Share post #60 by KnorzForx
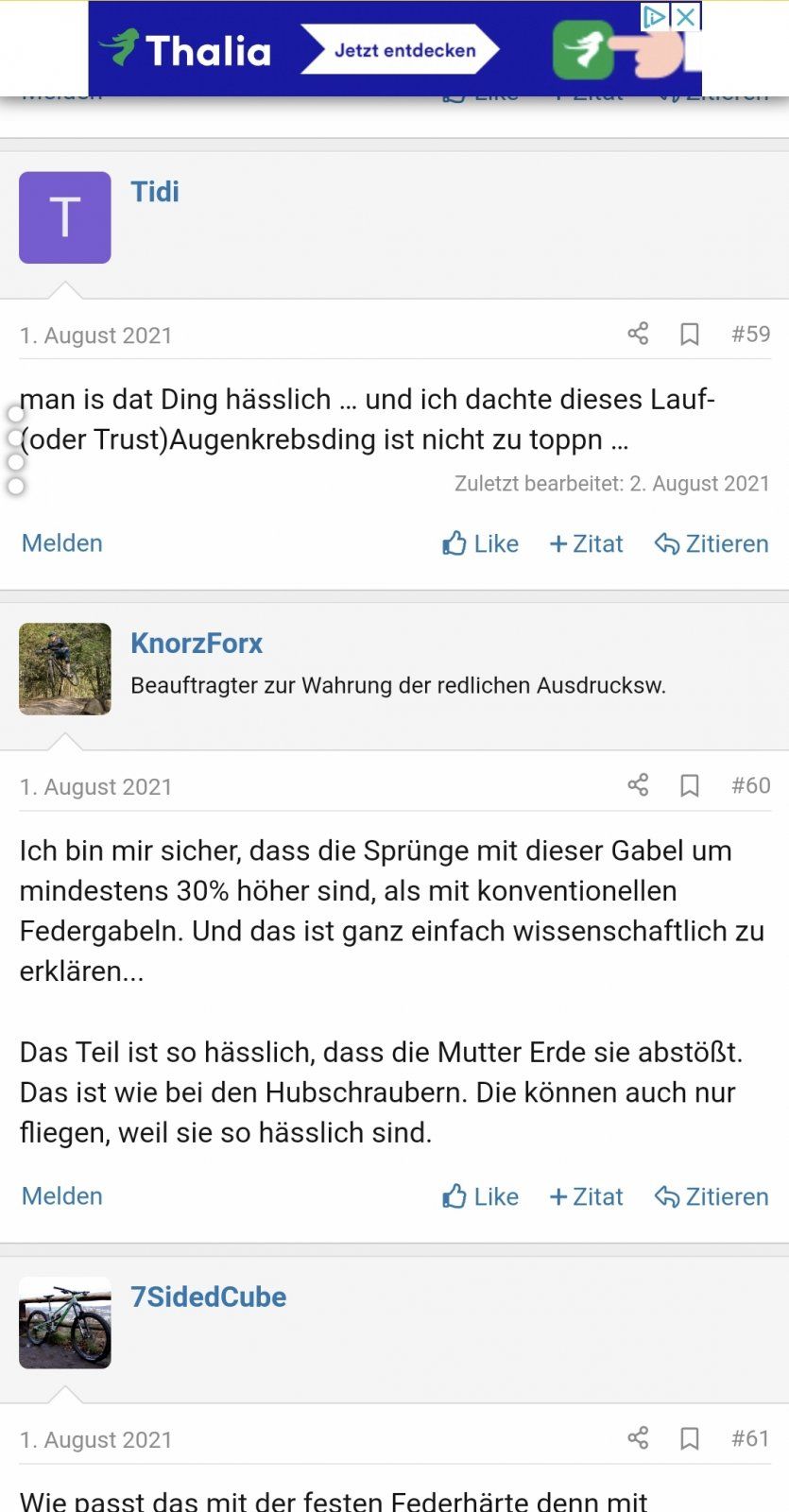 pyautogui.click(x=638, y=785)
